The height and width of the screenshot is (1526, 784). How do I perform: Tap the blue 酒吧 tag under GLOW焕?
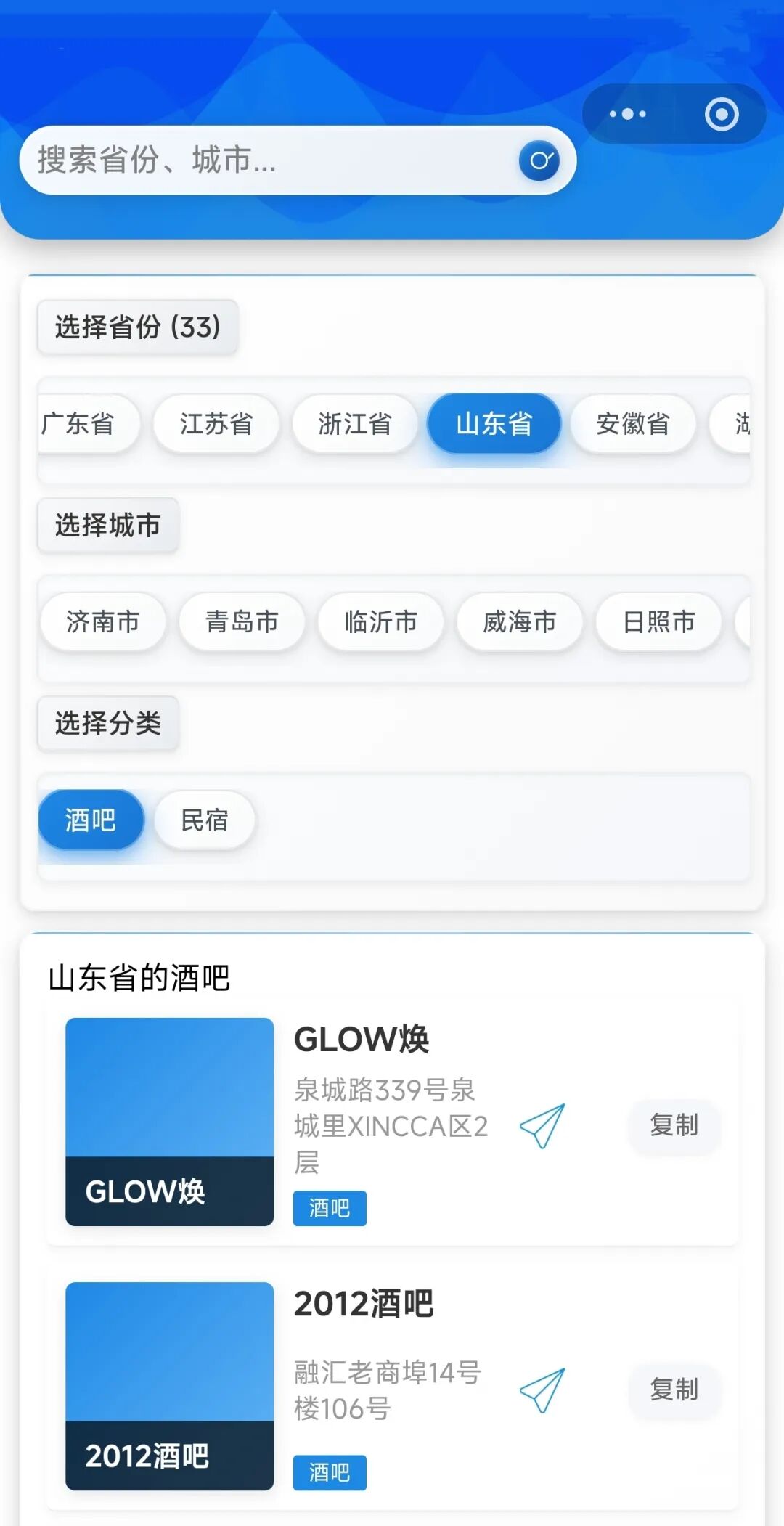click(329, 1207)
